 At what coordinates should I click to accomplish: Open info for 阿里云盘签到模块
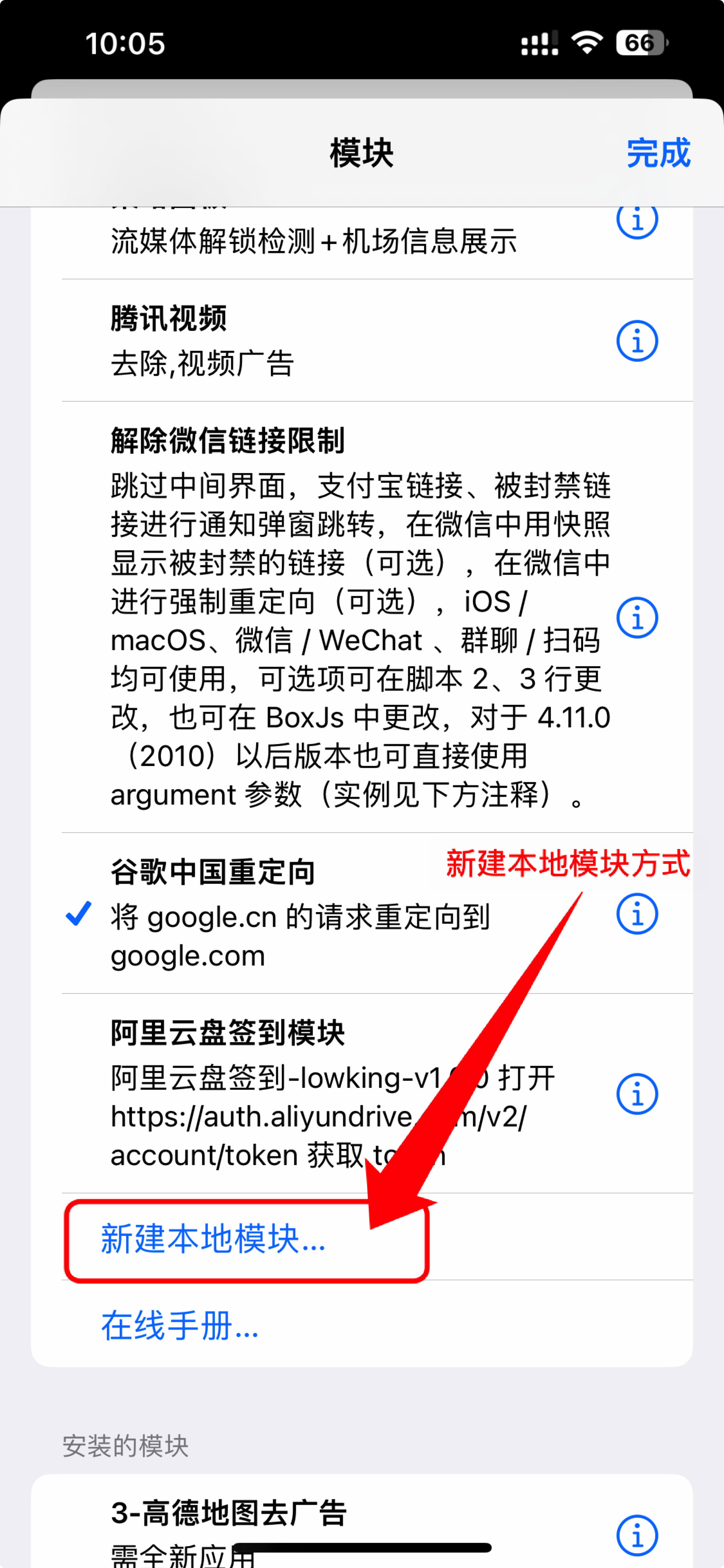coord(637,1094)
